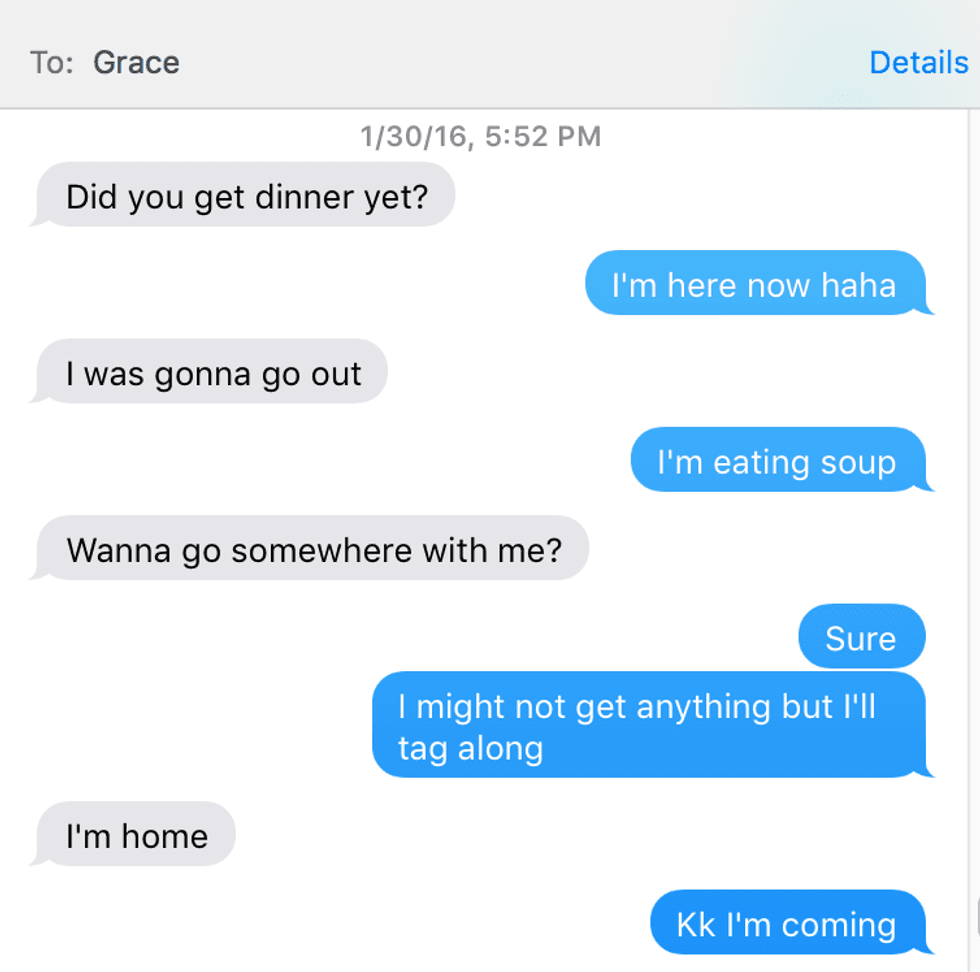Tap the Grace recipient field
980x972 pixels.
coord(136,62)
